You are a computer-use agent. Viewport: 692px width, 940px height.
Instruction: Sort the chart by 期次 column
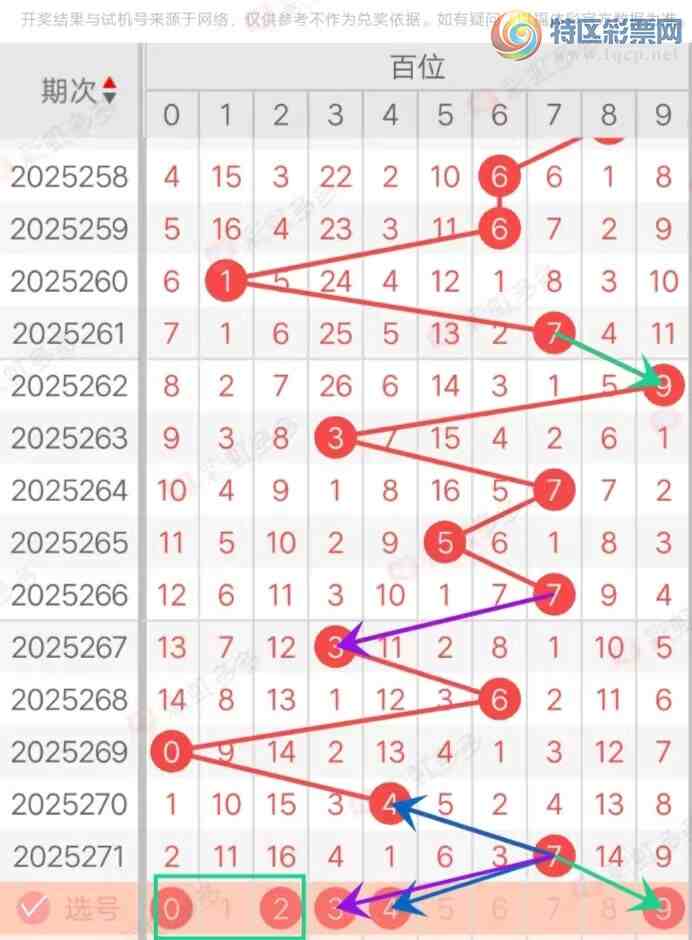[108, 92]
